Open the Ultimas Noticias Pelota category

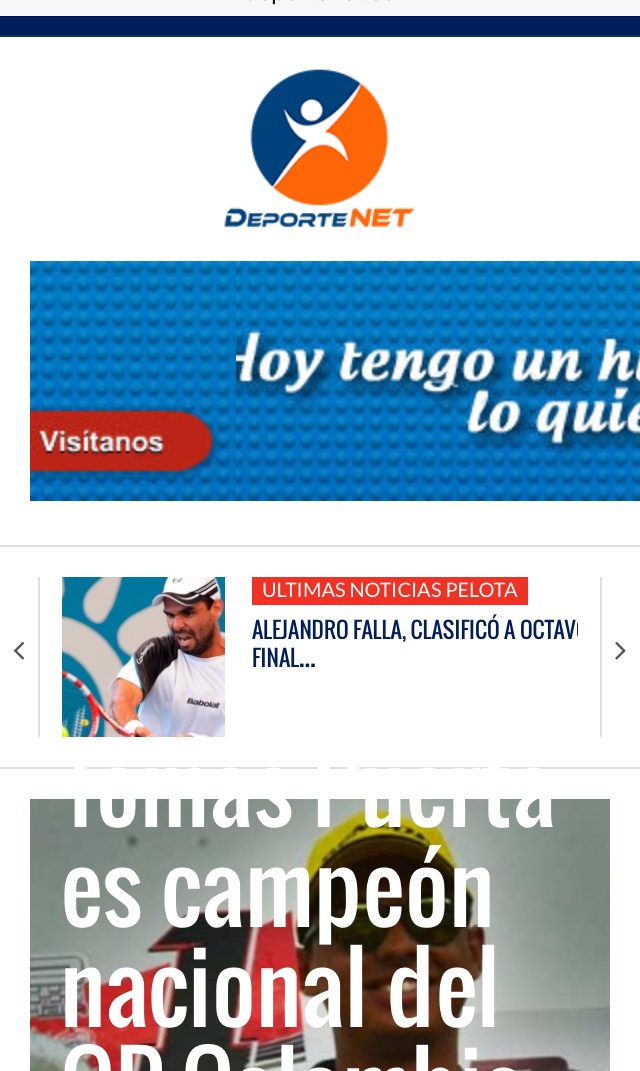pos(389,591)
